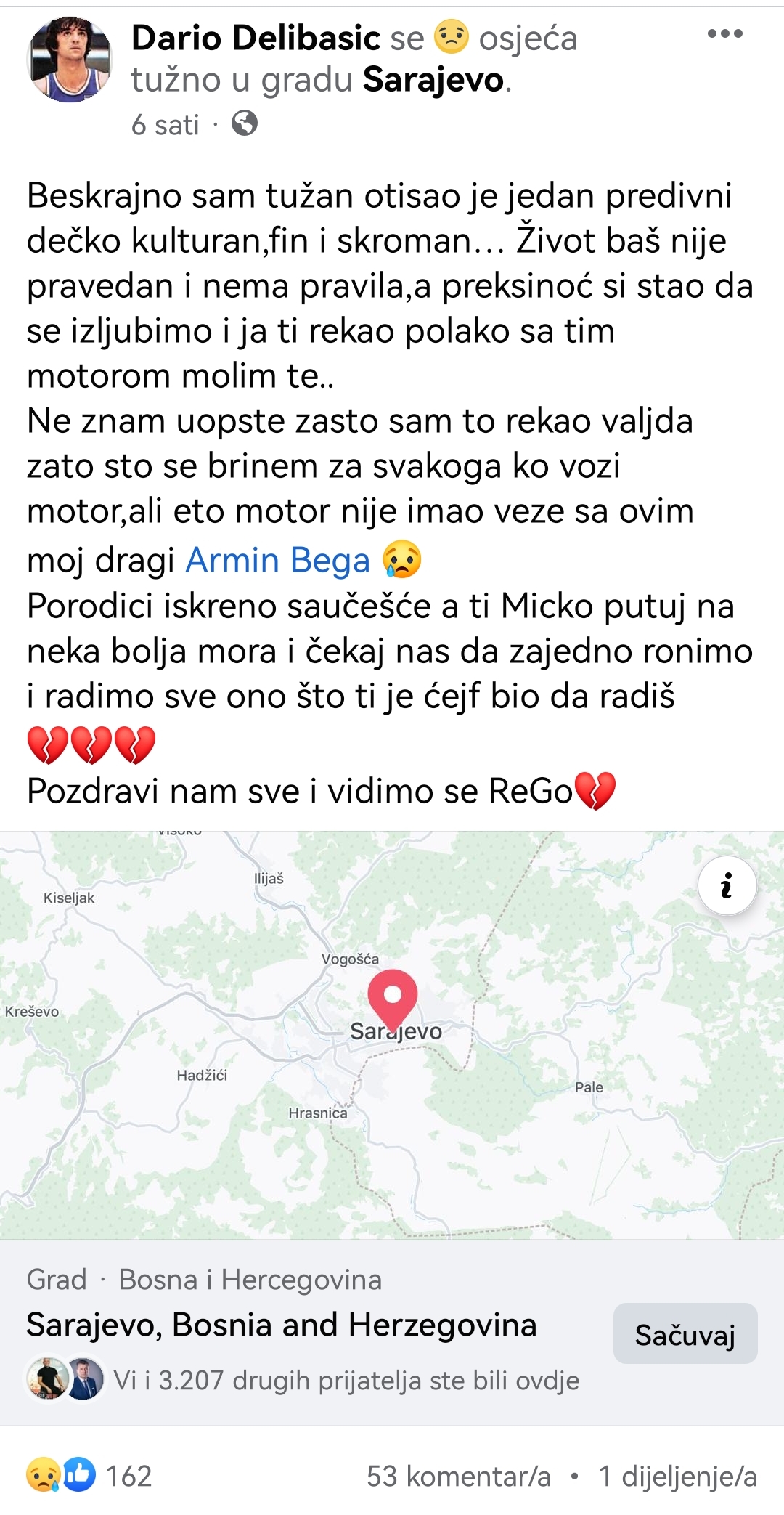Screen dimensions: 784x1515
Task: Open Dario Delibasic's profile name link
Action: tap(256, 38)
